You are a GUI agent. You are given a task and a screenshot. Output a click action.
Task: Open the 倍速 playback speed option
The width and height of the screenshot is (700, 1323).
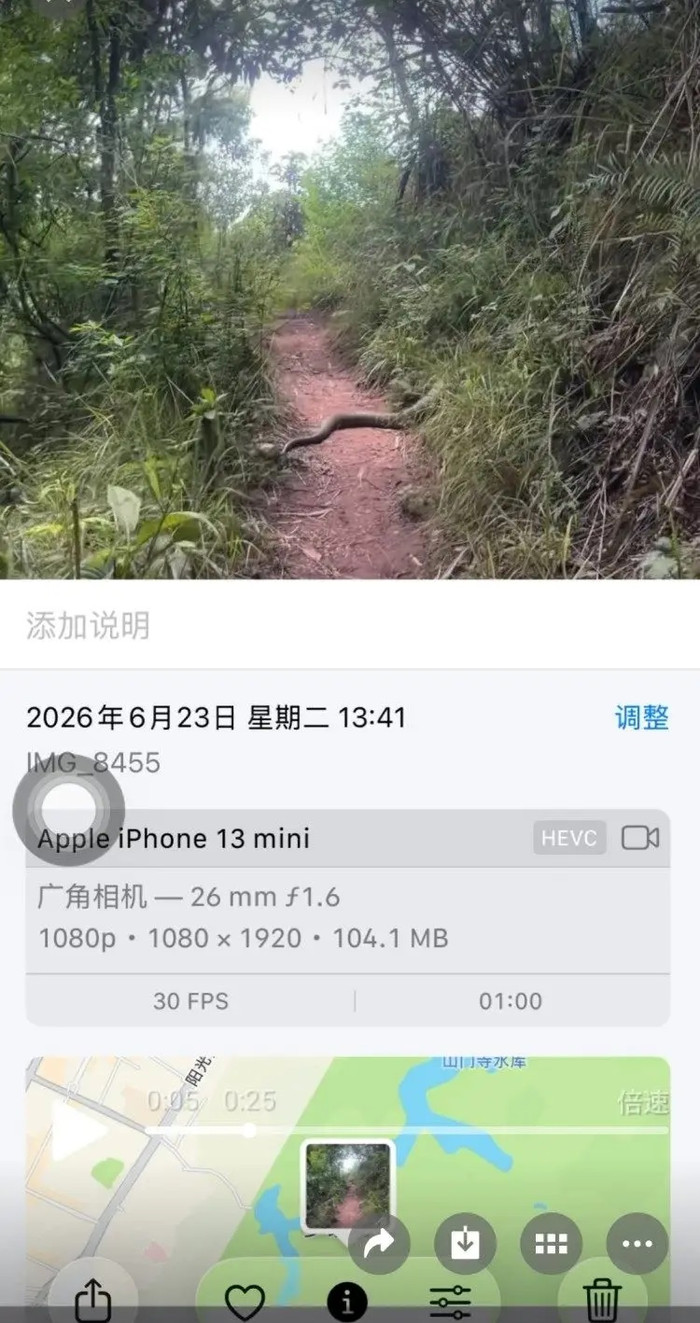pos(643,1102)
